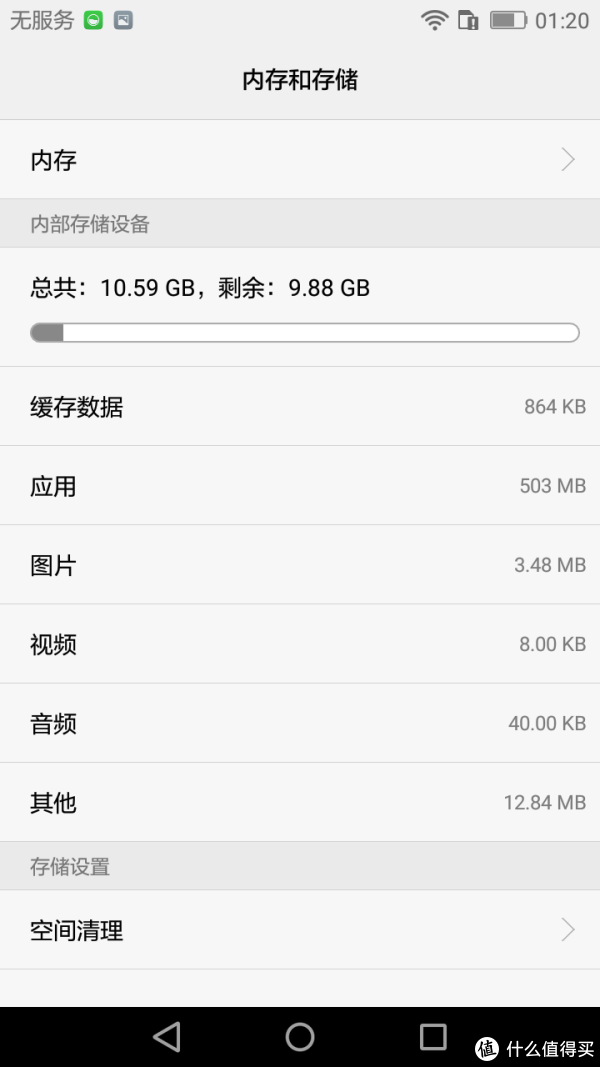Image resolution: width=600 pixels, height=1067 pixels.
Task: View 缓存数据 cached data details
Action: click(x=300, y=407)
